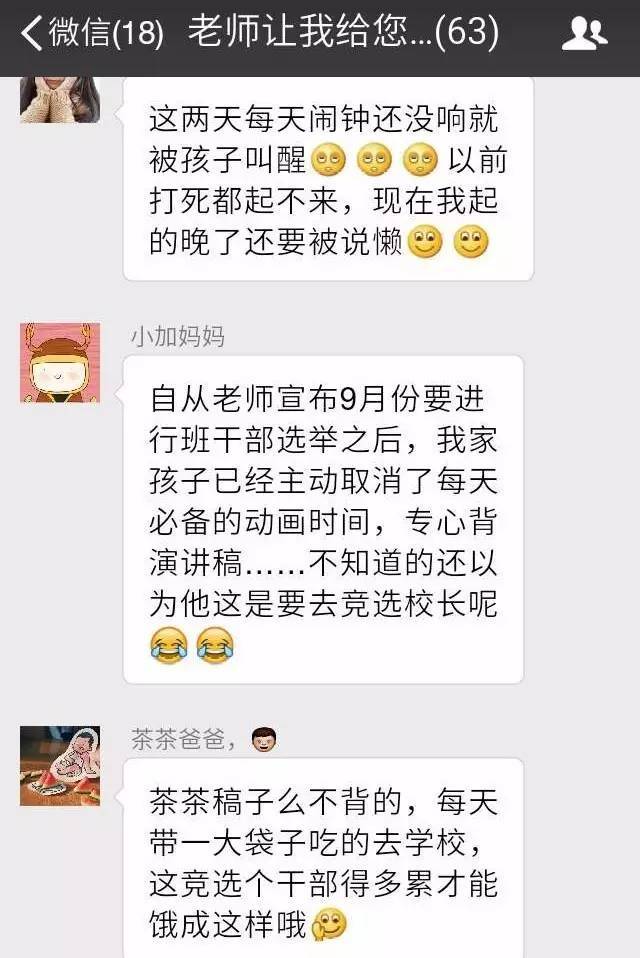Open 小加妈妈's profile avatar
The image size is (640, 958).
[60, 363]
